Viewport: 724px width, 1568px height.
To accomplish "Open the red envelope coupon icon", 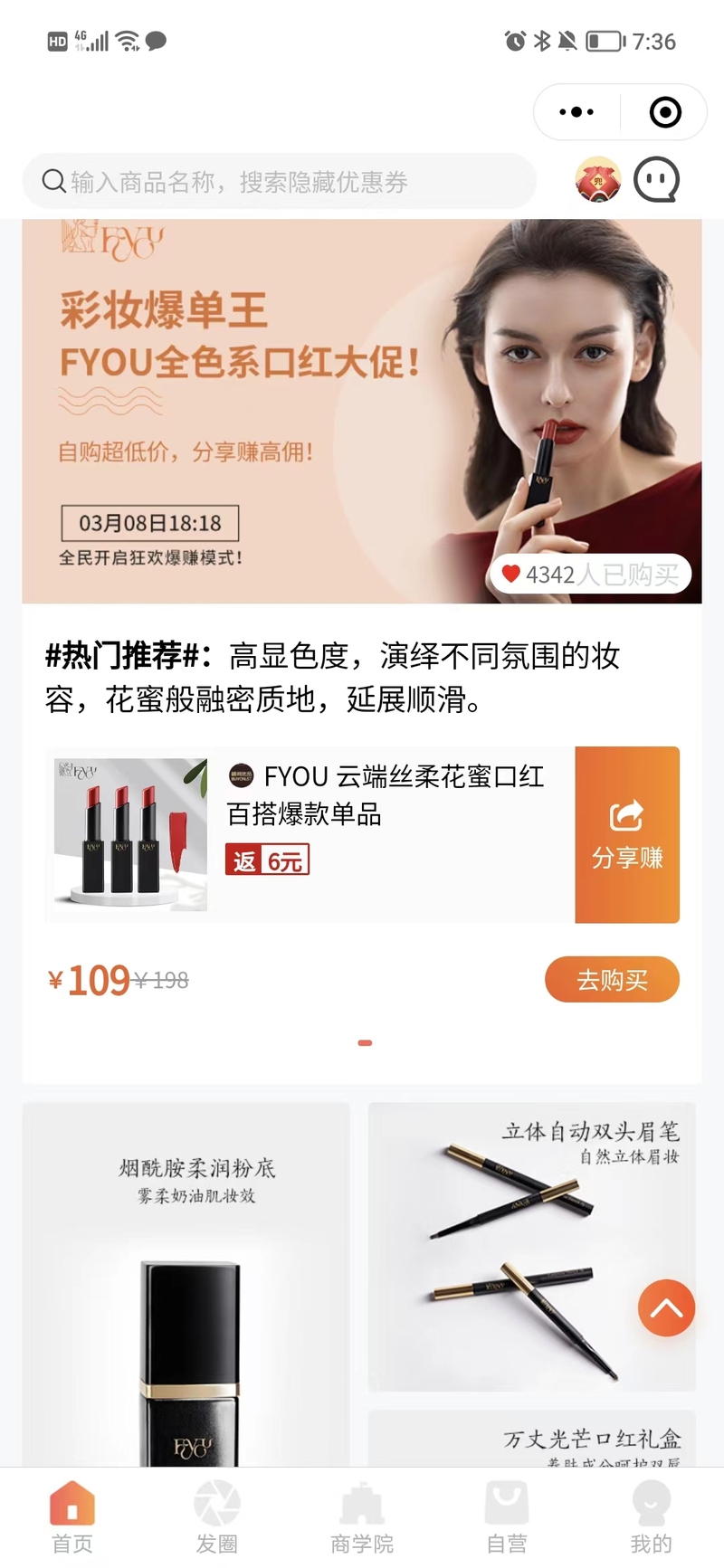I will [597, 179].
